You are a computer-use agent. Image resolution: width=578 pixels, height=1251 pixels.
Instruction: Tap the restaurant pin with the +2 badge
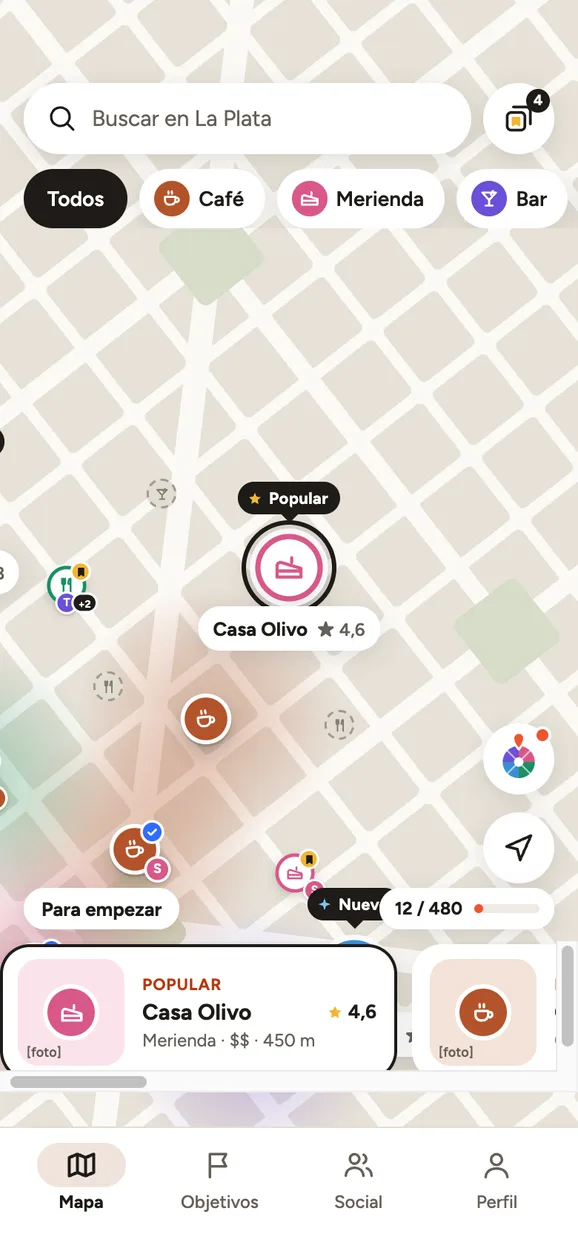coord(69,588)
